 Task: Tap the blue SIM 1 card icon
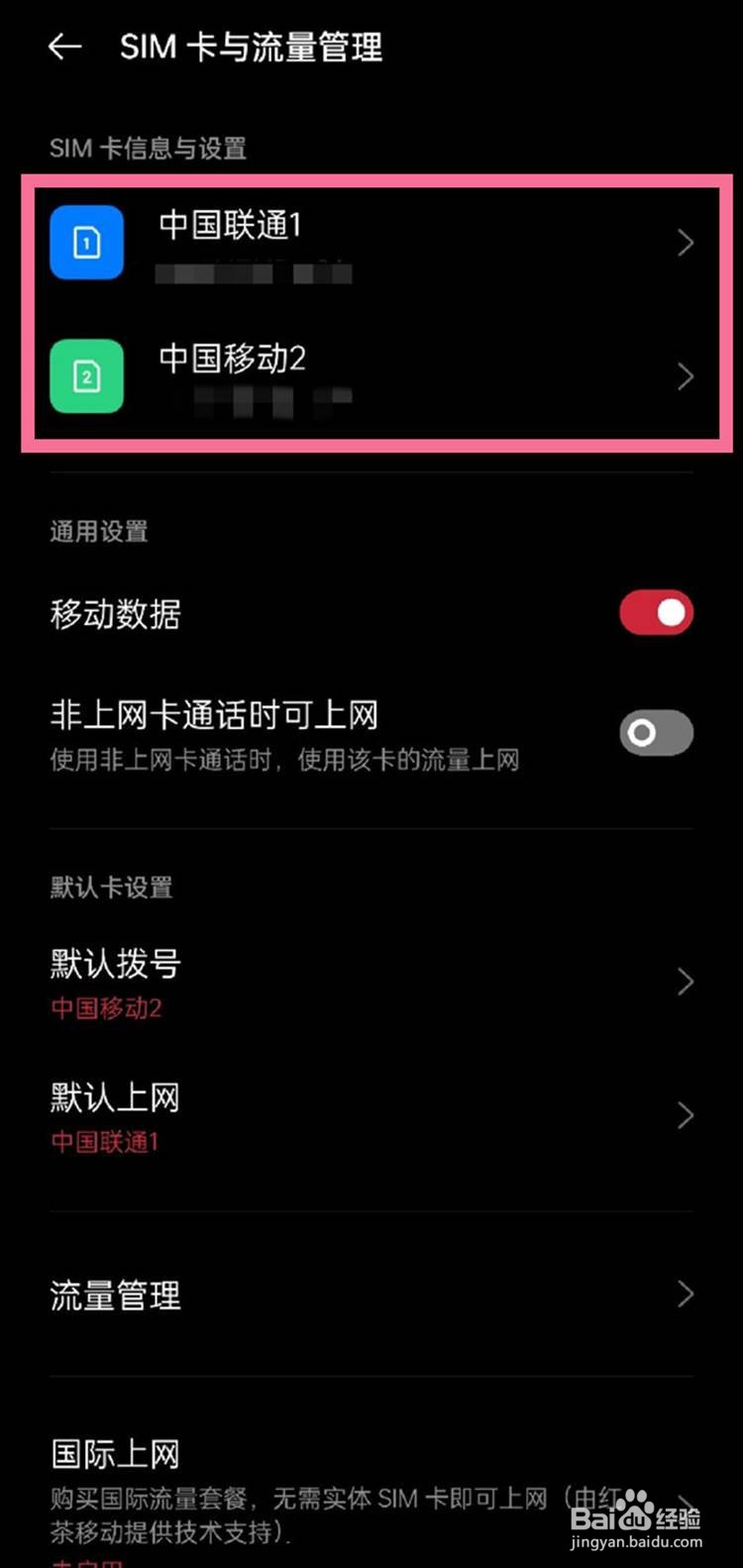[86, 242]
